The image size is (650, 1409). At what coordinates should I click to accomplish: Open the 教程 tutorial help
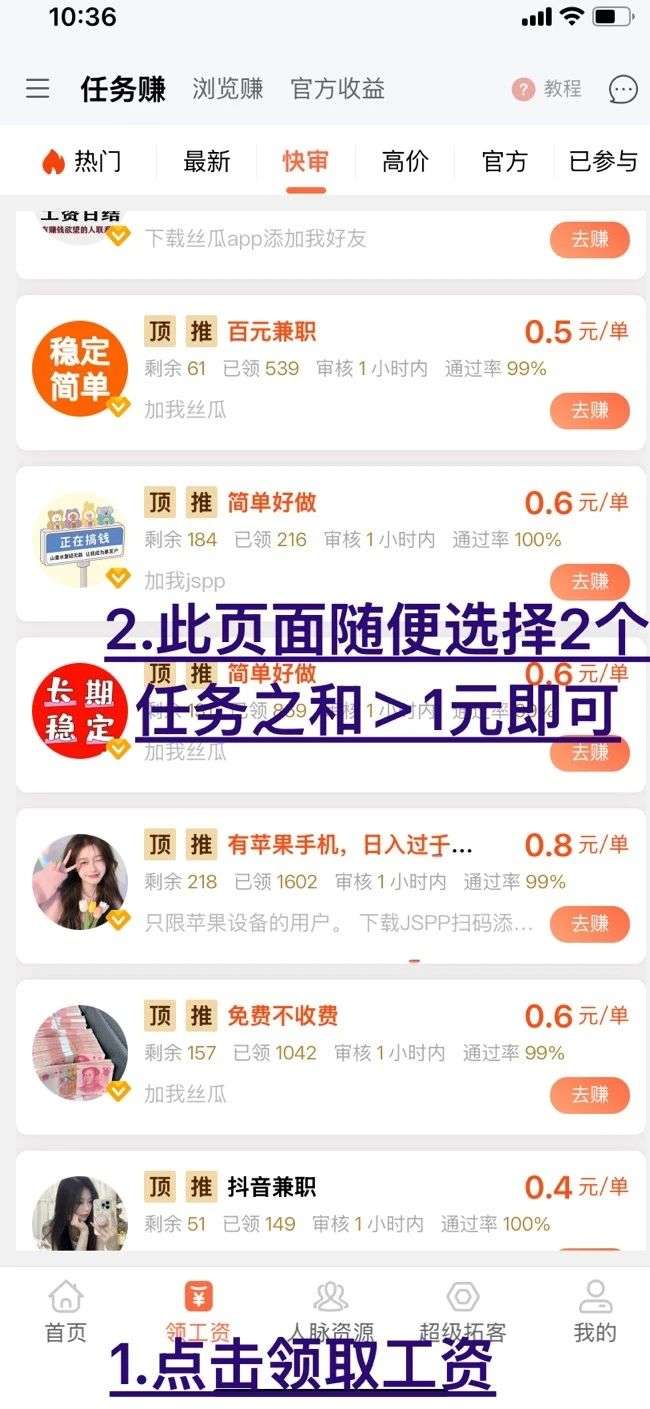pyautogui.click(x=547, y=89)
